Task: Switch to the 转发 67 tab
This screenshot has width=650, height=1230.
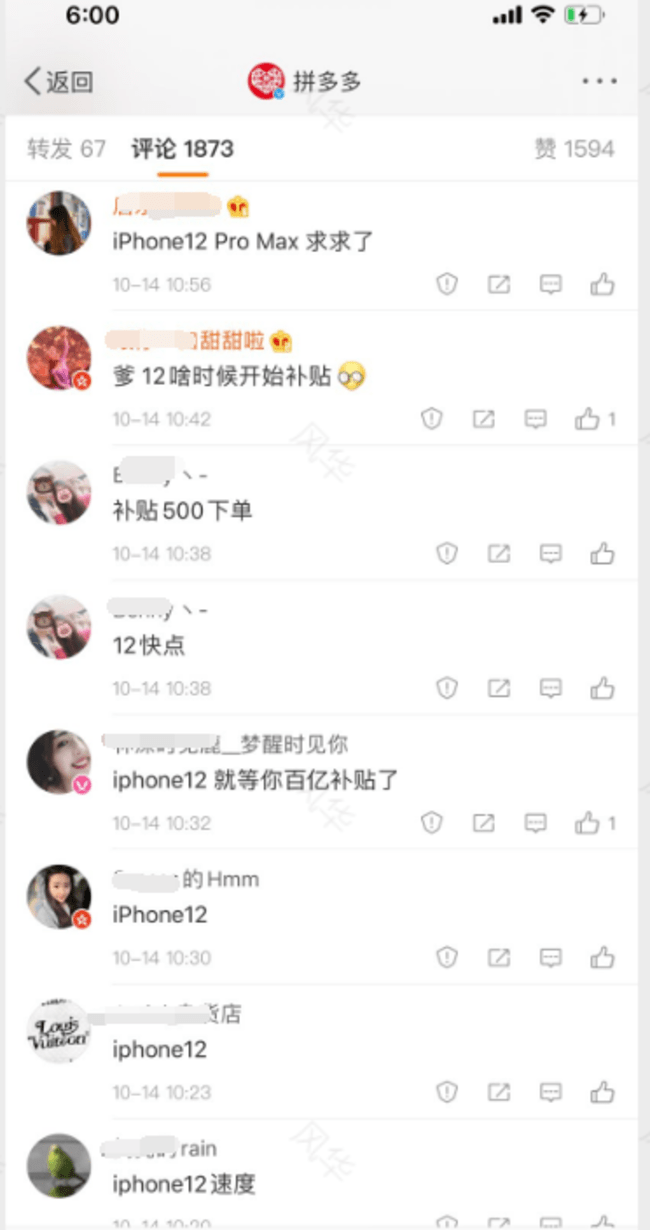Action: tap(66, 150)
